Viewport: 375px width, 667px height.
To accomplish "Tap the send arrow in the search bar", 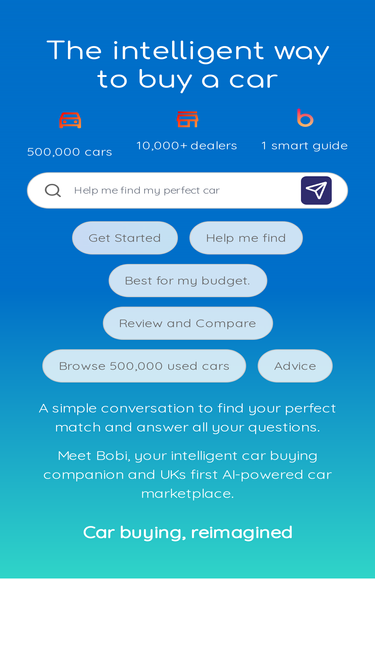I will coord(316,190).
